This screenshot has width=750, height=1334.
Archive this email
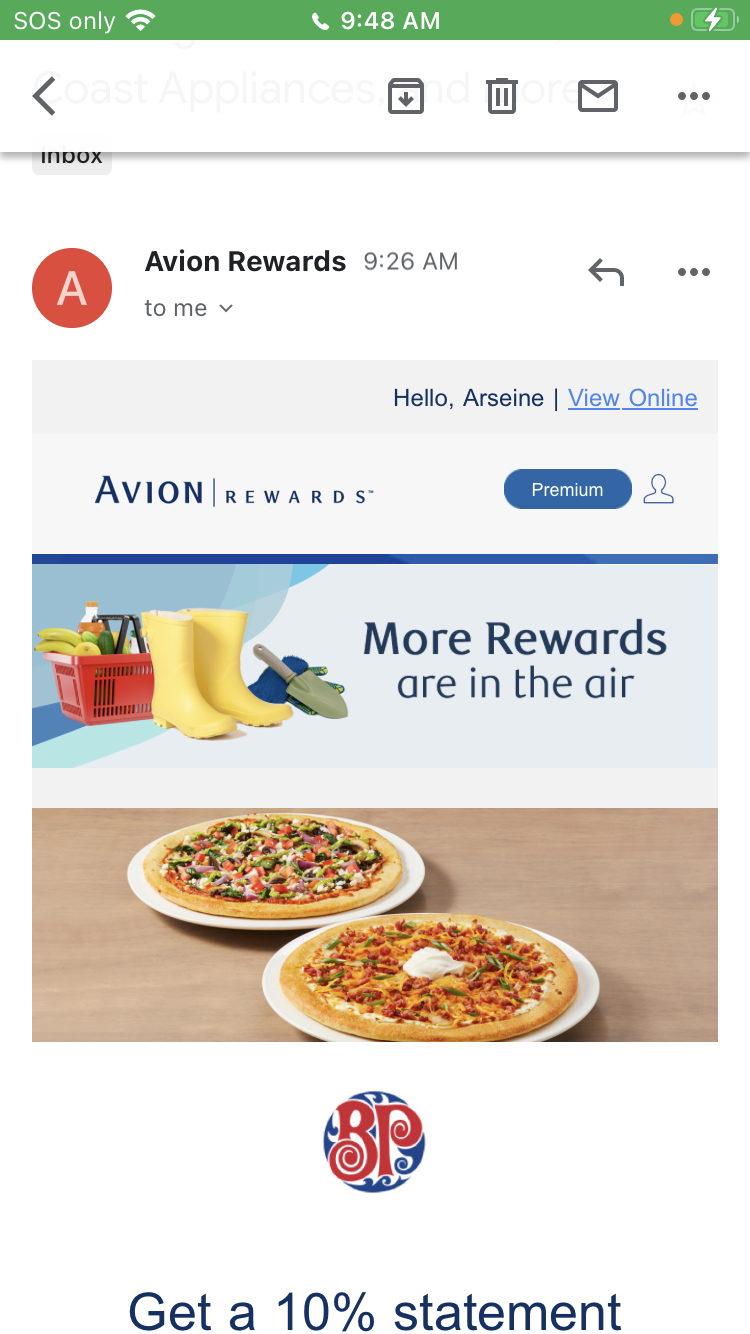pos(406,96)
